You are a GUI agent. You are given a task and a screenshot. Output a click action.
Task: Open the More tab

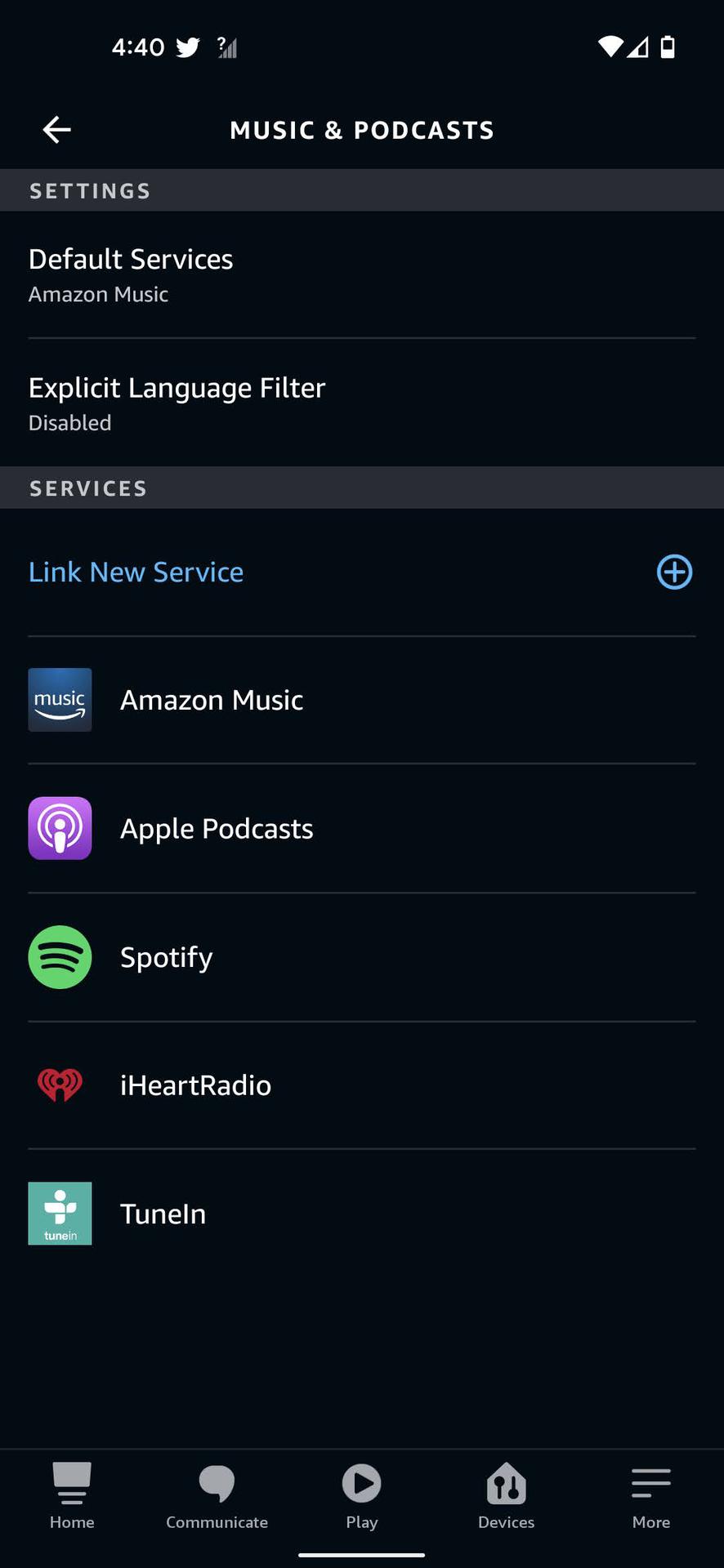click(650, 1496)
